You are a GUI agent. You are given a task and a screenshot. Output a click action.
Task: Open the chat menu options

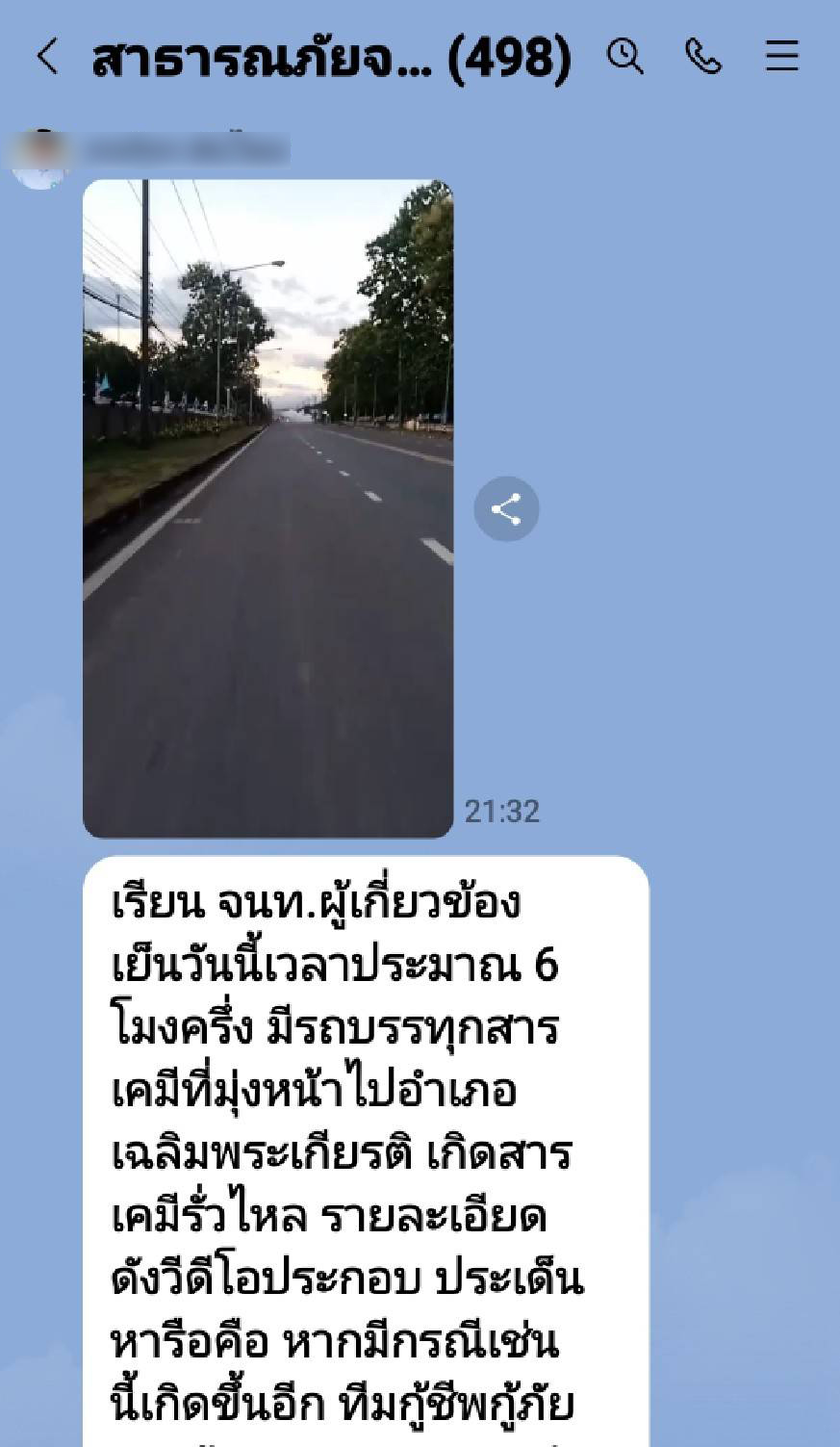[781, 57]
